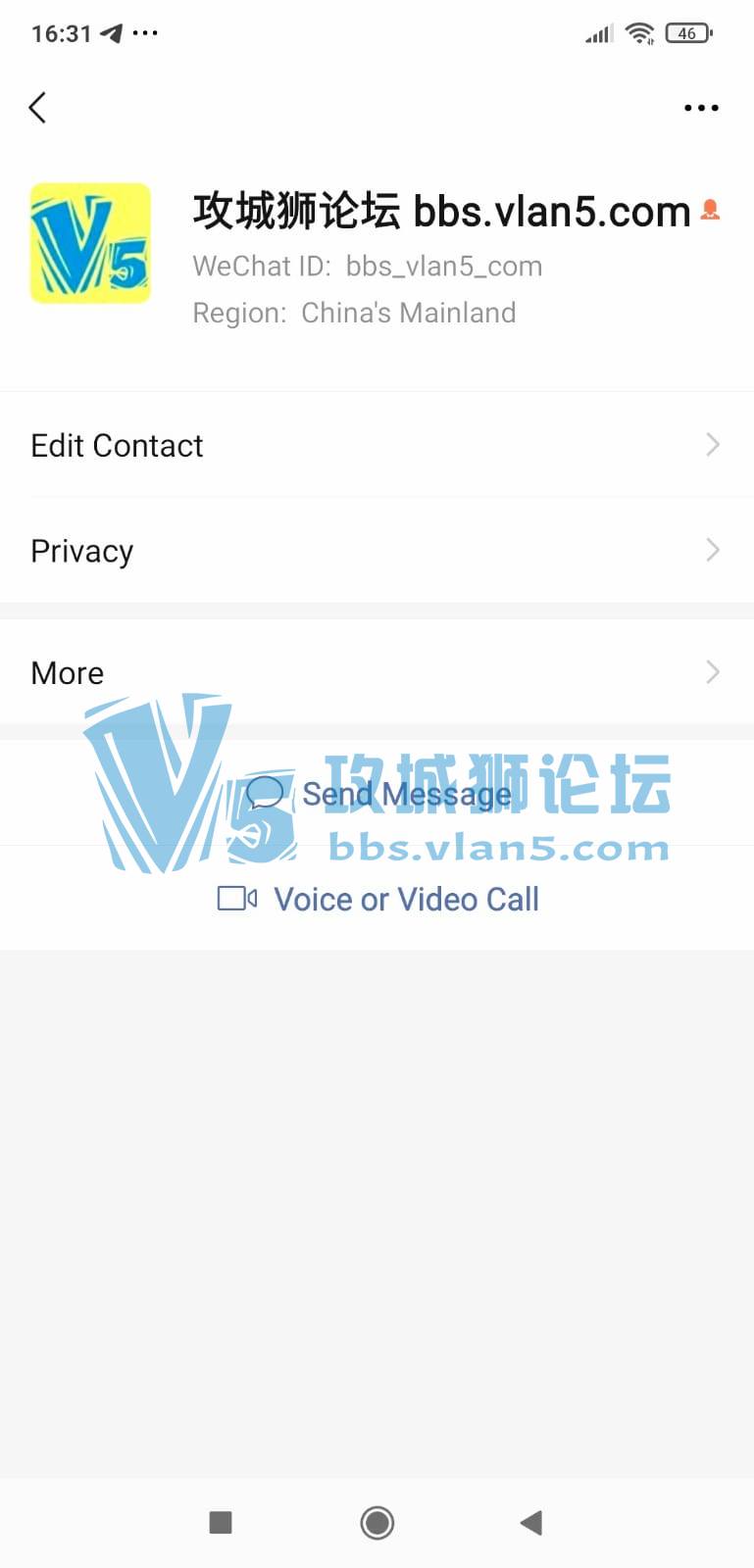
Task: Open the Privacy settings row
Action: pos(377,551)
